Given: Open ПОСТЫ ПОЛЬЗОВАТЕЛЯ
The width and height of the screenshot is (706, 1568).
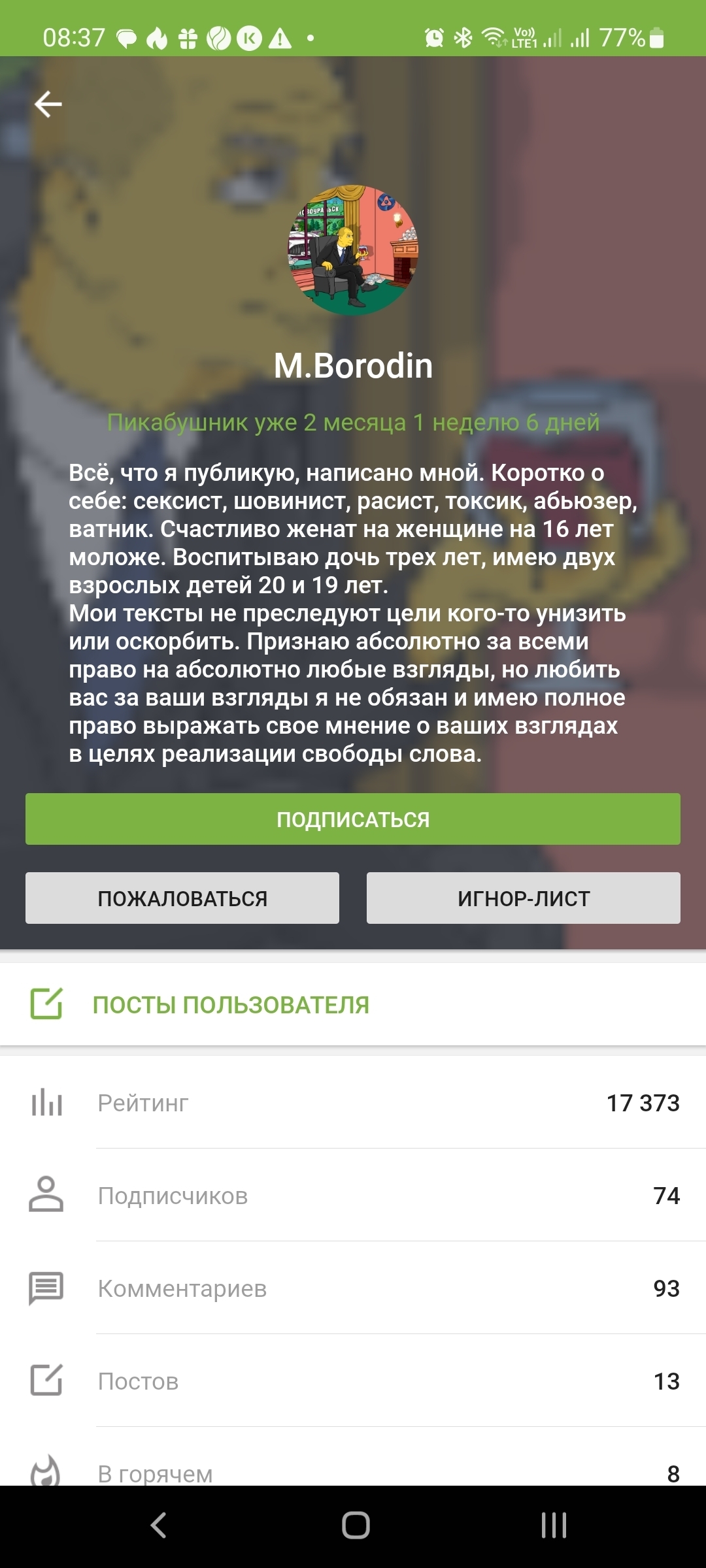Looking at the screenshot, I should point(231,1005).
